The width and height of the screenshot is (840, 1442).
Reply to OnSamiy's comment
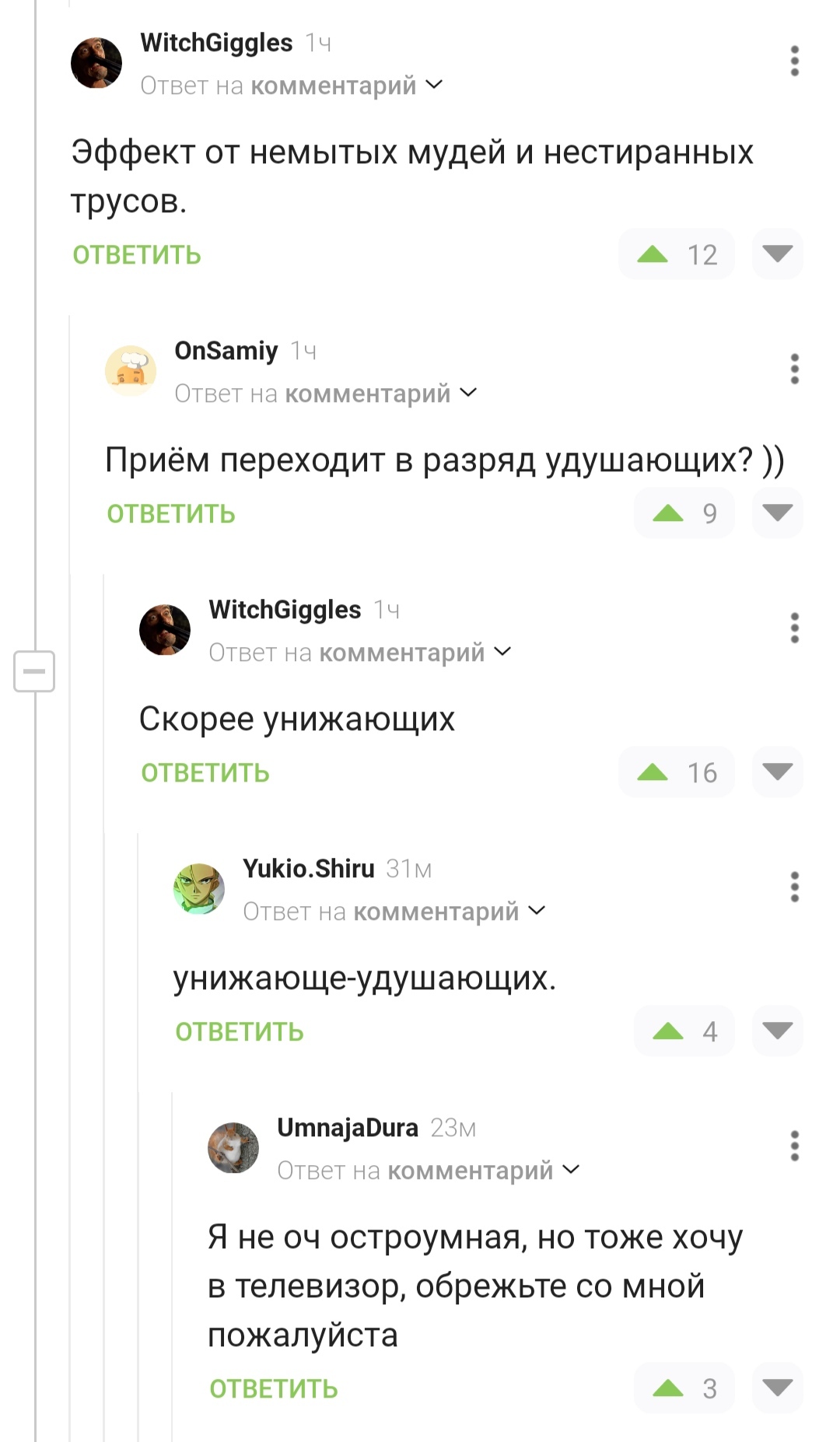(x=171, y=514)
